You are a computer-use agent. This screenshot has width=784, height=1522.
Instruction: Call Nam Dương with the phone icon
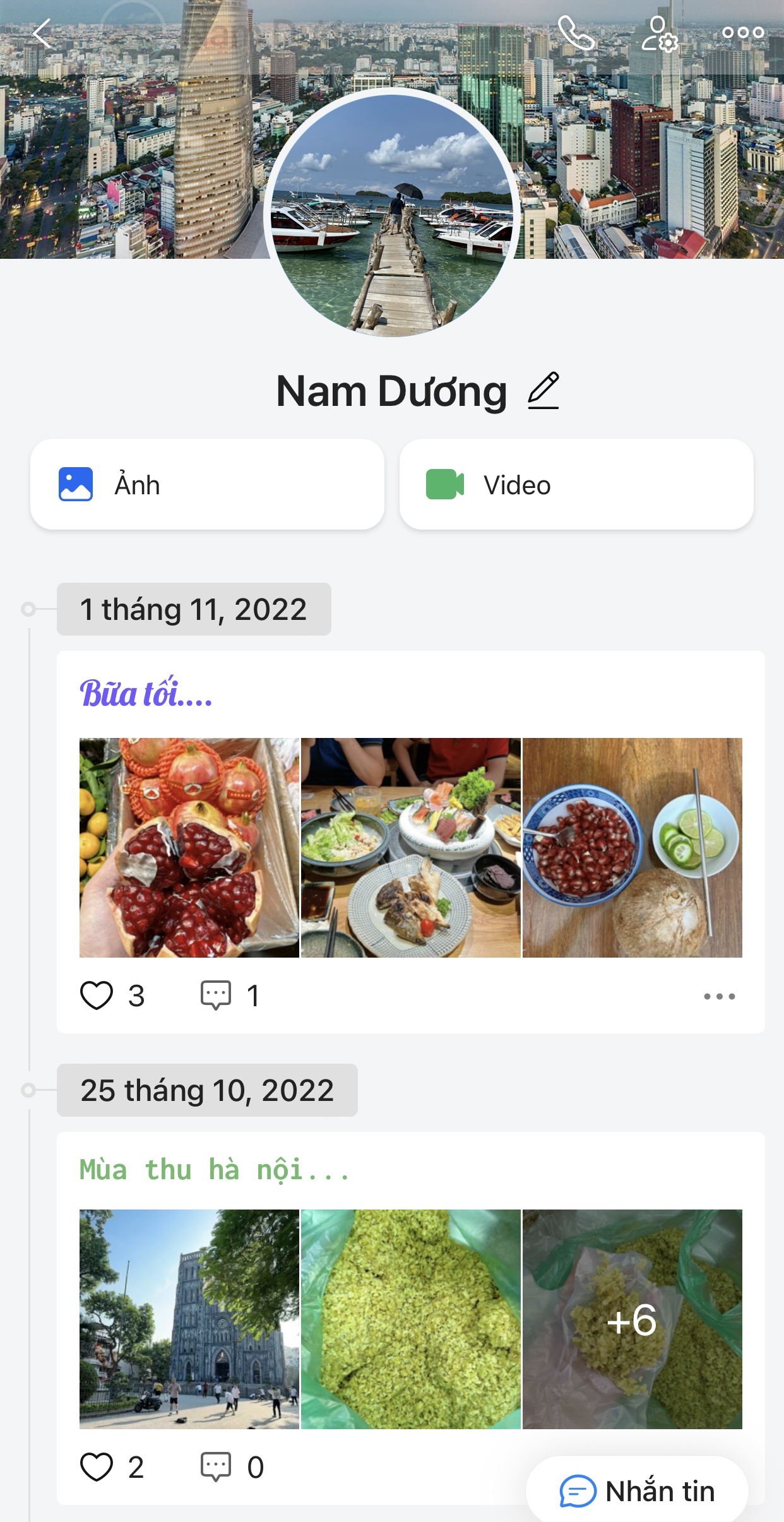[576, 33]
